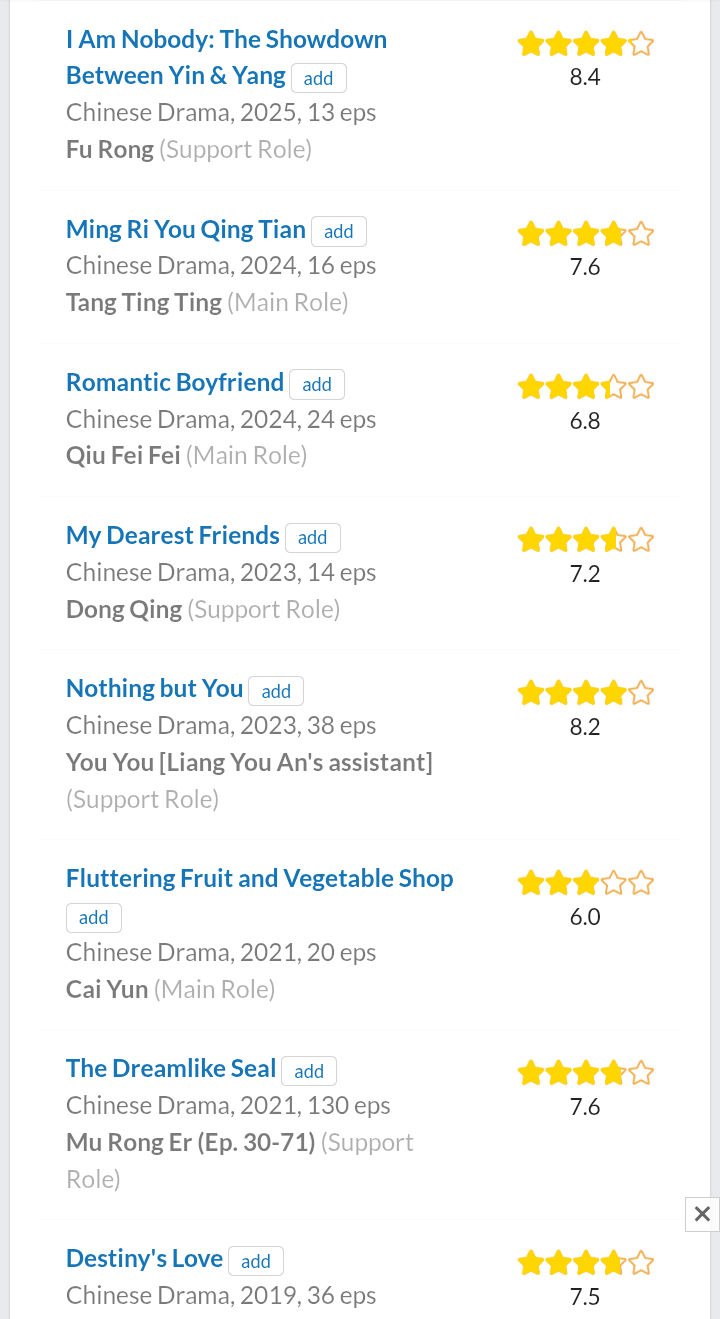
Task: Open I Am Nobody: The Showdown drama page
Action: (226, 57)
